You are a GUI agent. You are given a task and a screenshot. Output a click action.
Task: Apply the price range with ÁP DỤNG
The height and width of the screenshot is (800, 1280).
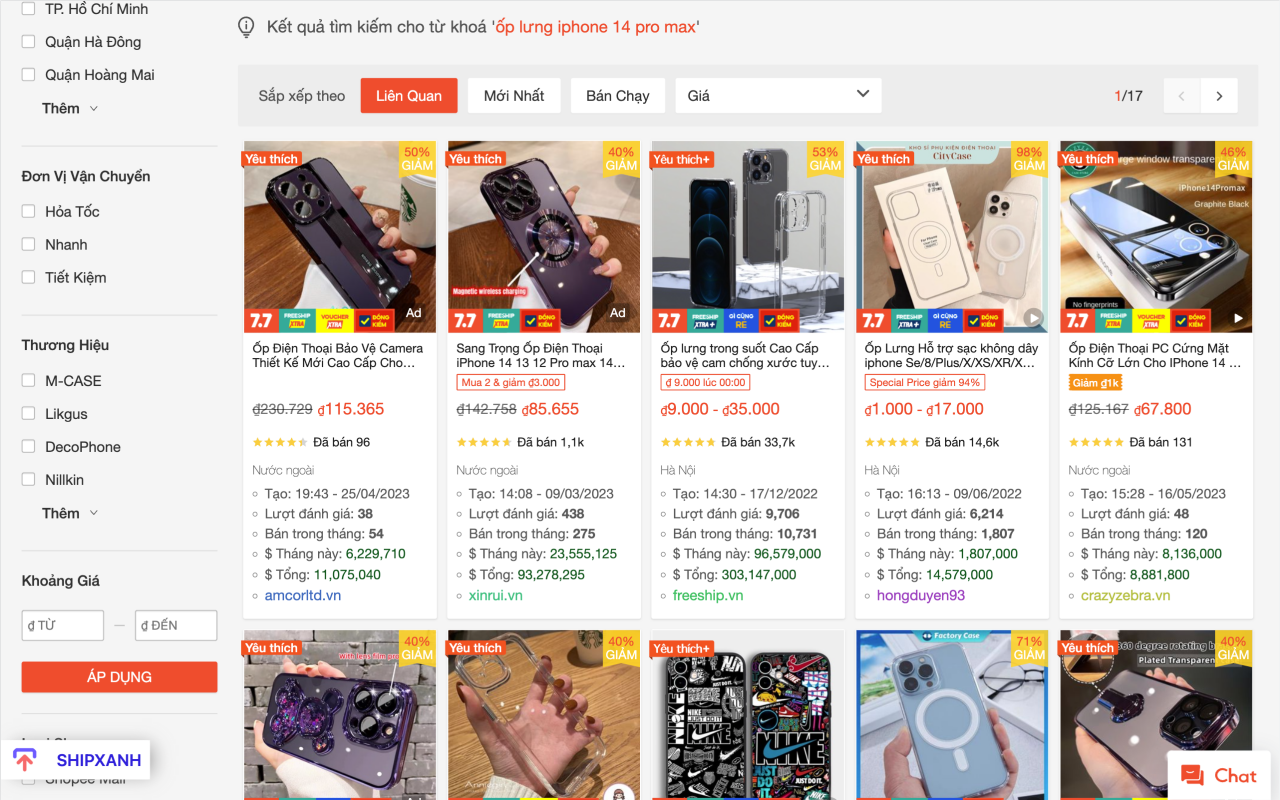(119, 677)
